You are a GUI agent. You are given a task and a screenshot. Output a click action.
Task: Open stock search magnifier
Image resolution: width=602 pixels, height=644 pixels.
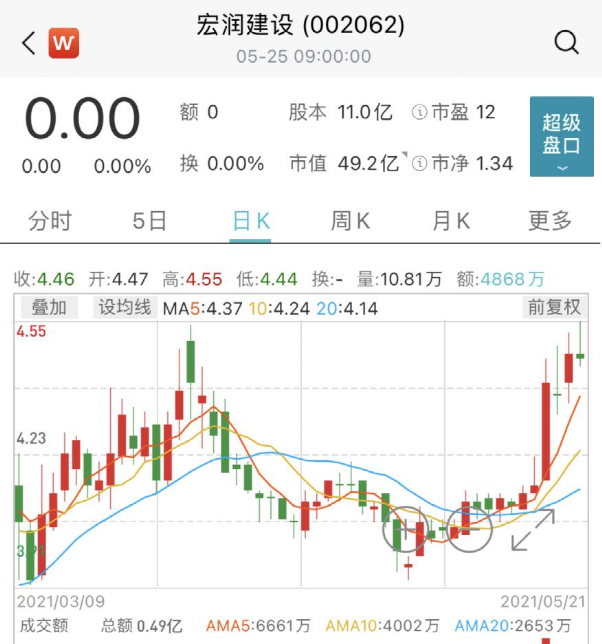[x=566, y=42]
